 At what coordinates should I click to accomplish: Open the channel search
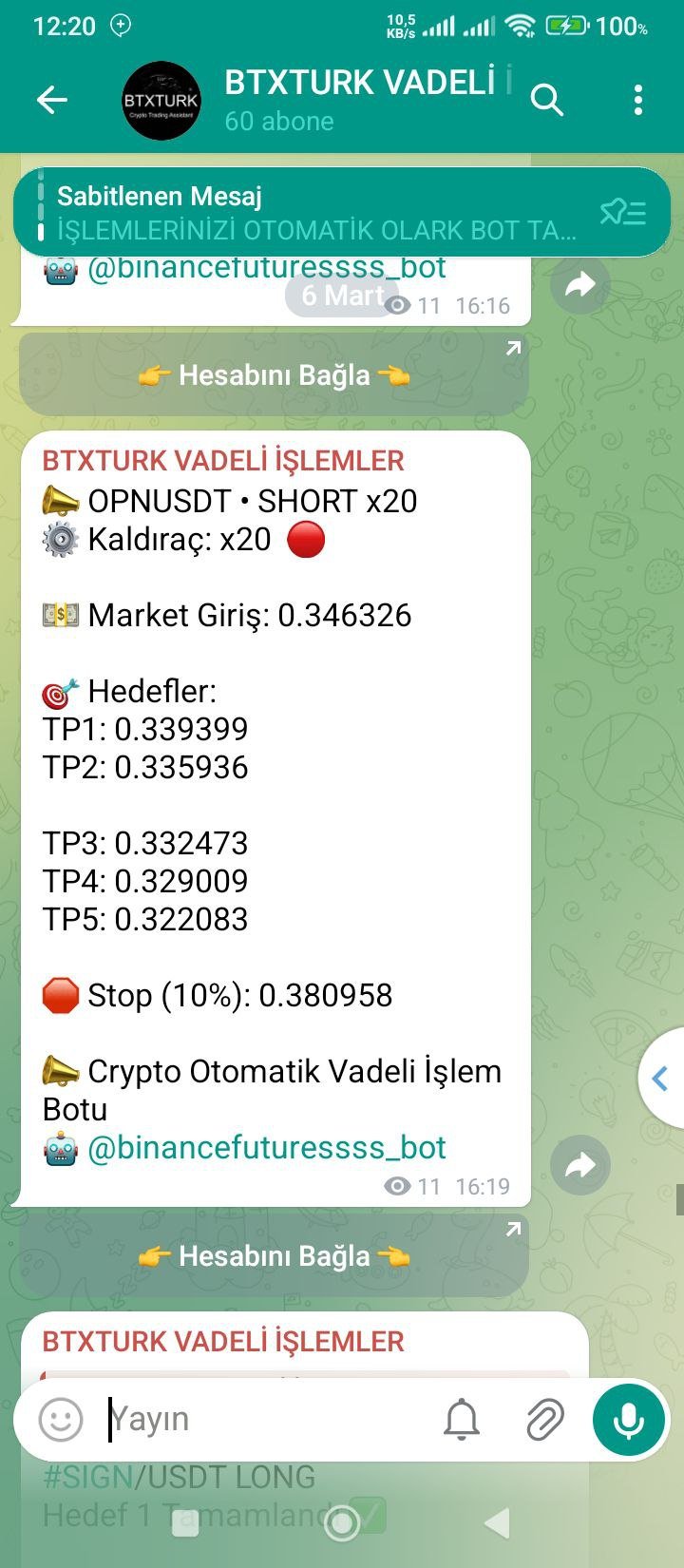pos(548,100)
